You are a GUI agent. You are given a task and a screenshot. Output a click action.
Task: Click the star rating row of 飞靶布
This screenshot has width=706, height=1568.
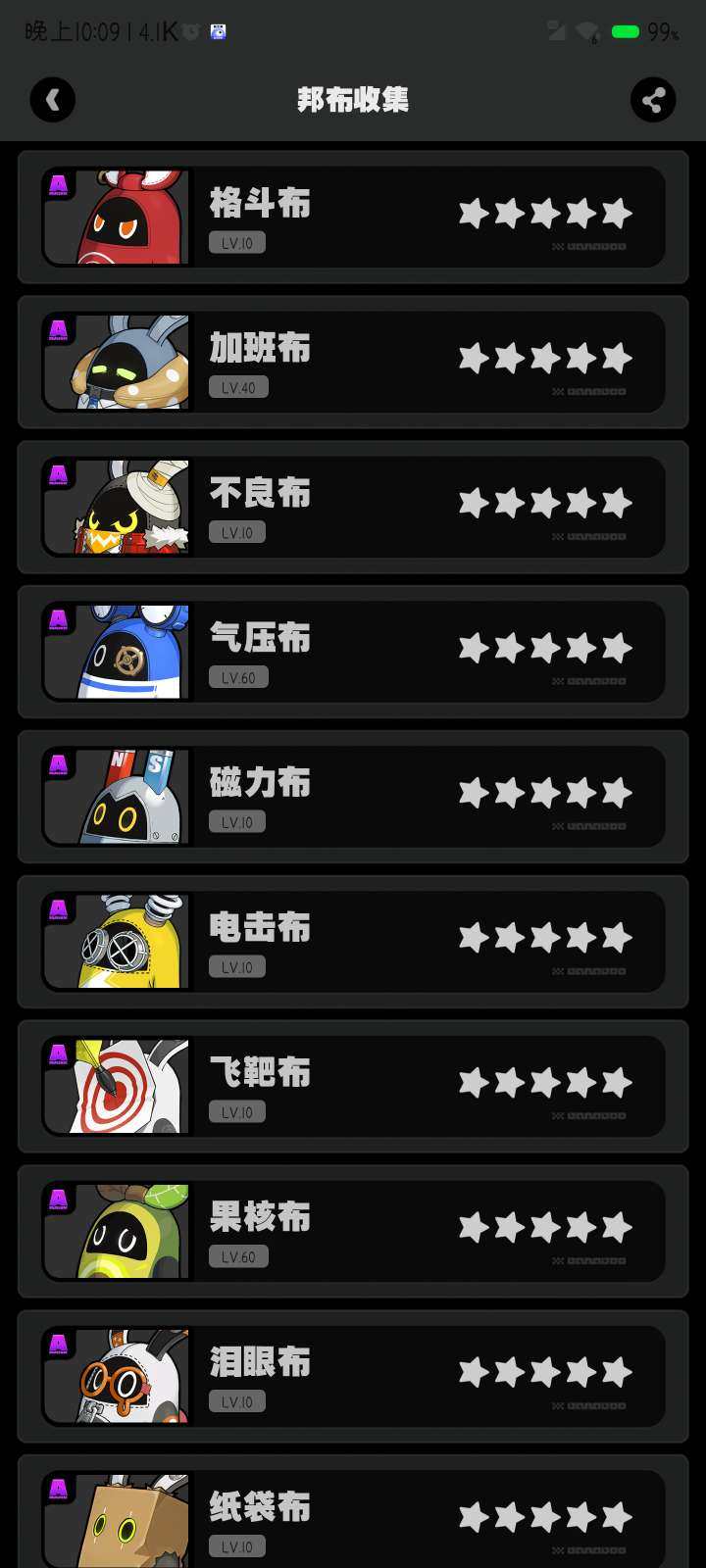point(544,1081)
